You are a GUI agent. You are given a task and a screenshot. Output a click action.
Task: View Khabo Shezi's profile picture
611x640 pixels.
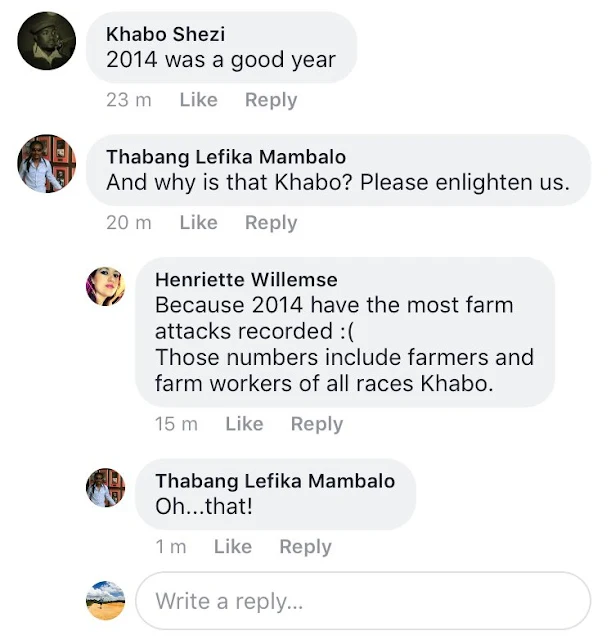coord(47,41)
